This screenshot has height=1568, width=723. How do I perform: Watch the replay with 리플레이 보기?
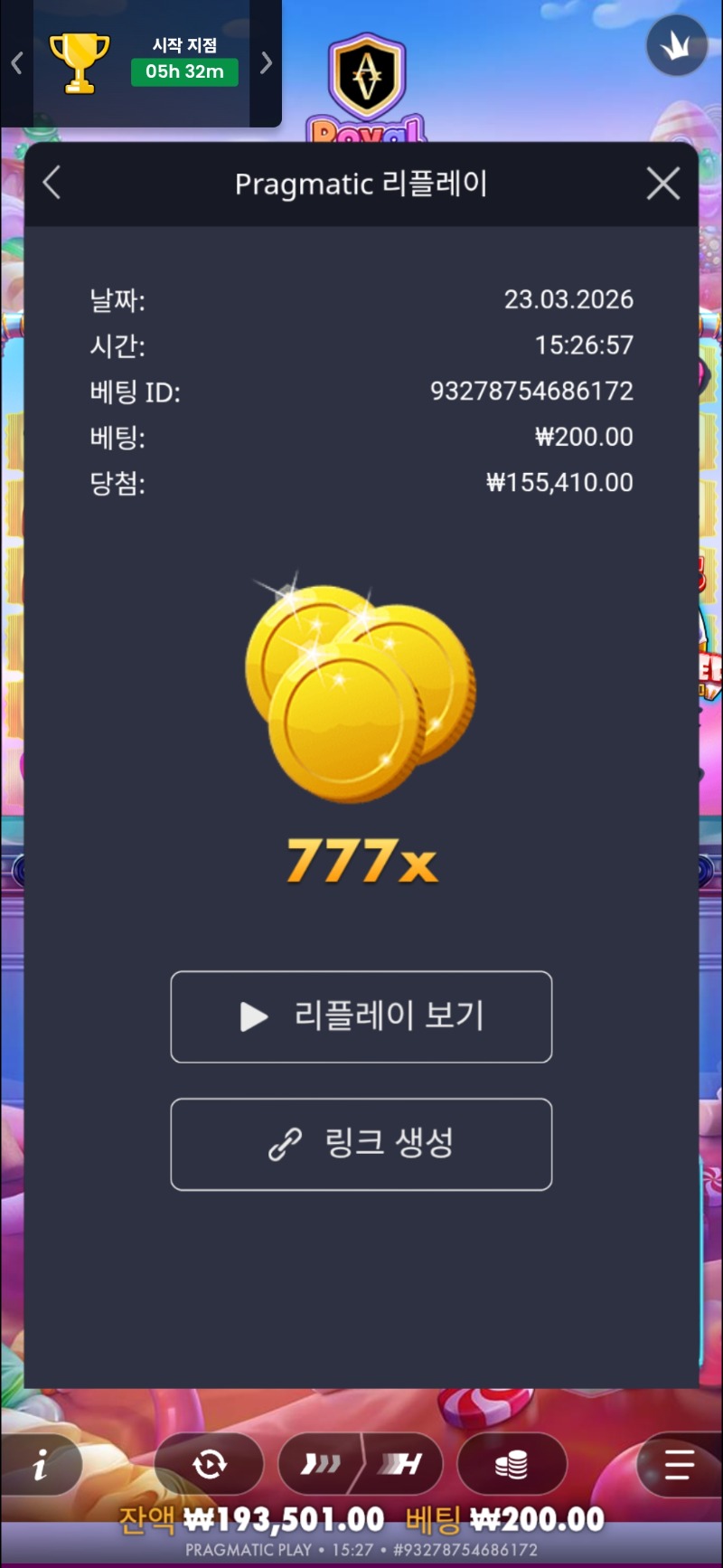coord(361,1016)
